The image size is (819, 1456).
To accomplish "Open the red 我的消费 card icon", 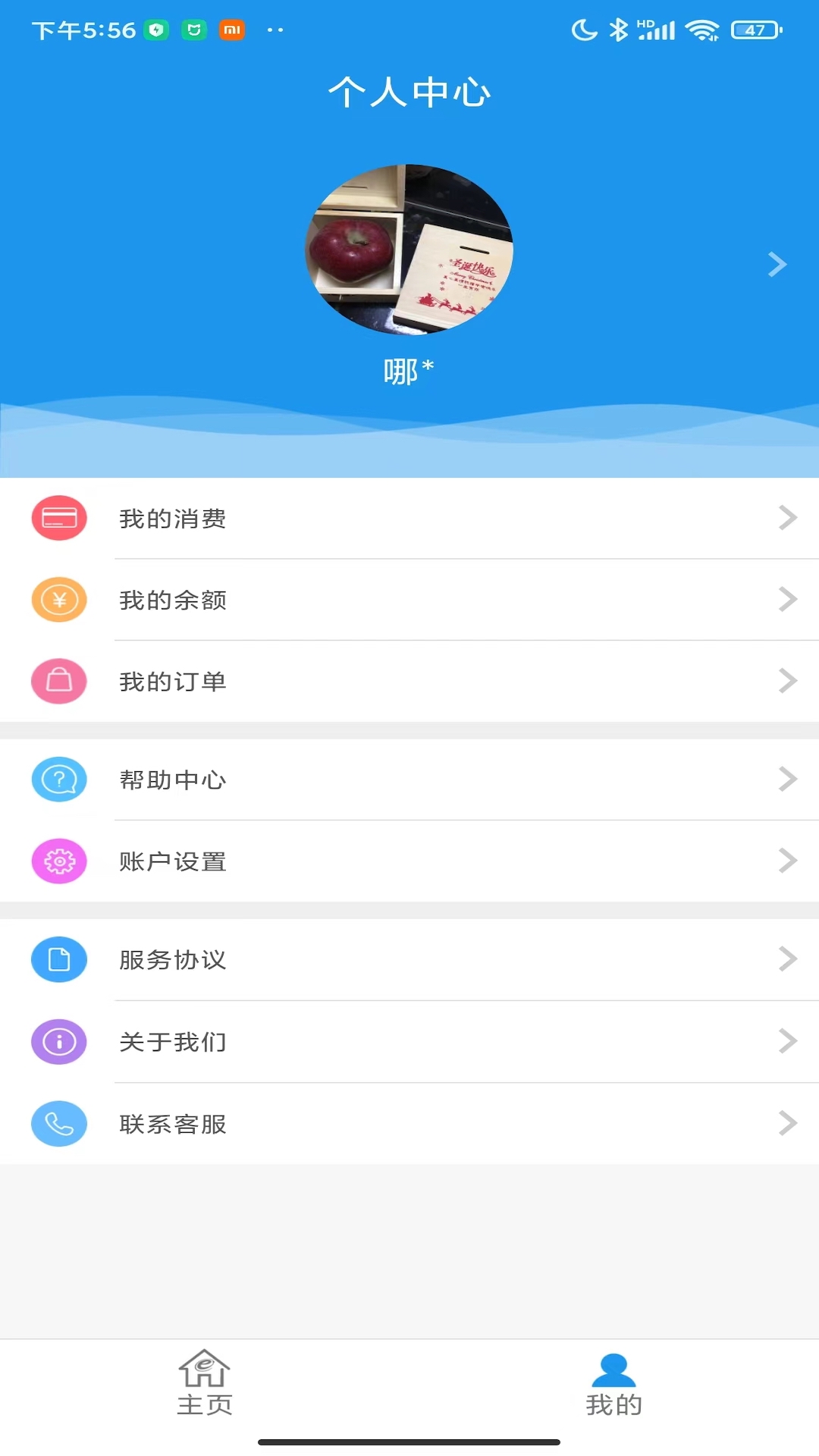I will (59, 518).
